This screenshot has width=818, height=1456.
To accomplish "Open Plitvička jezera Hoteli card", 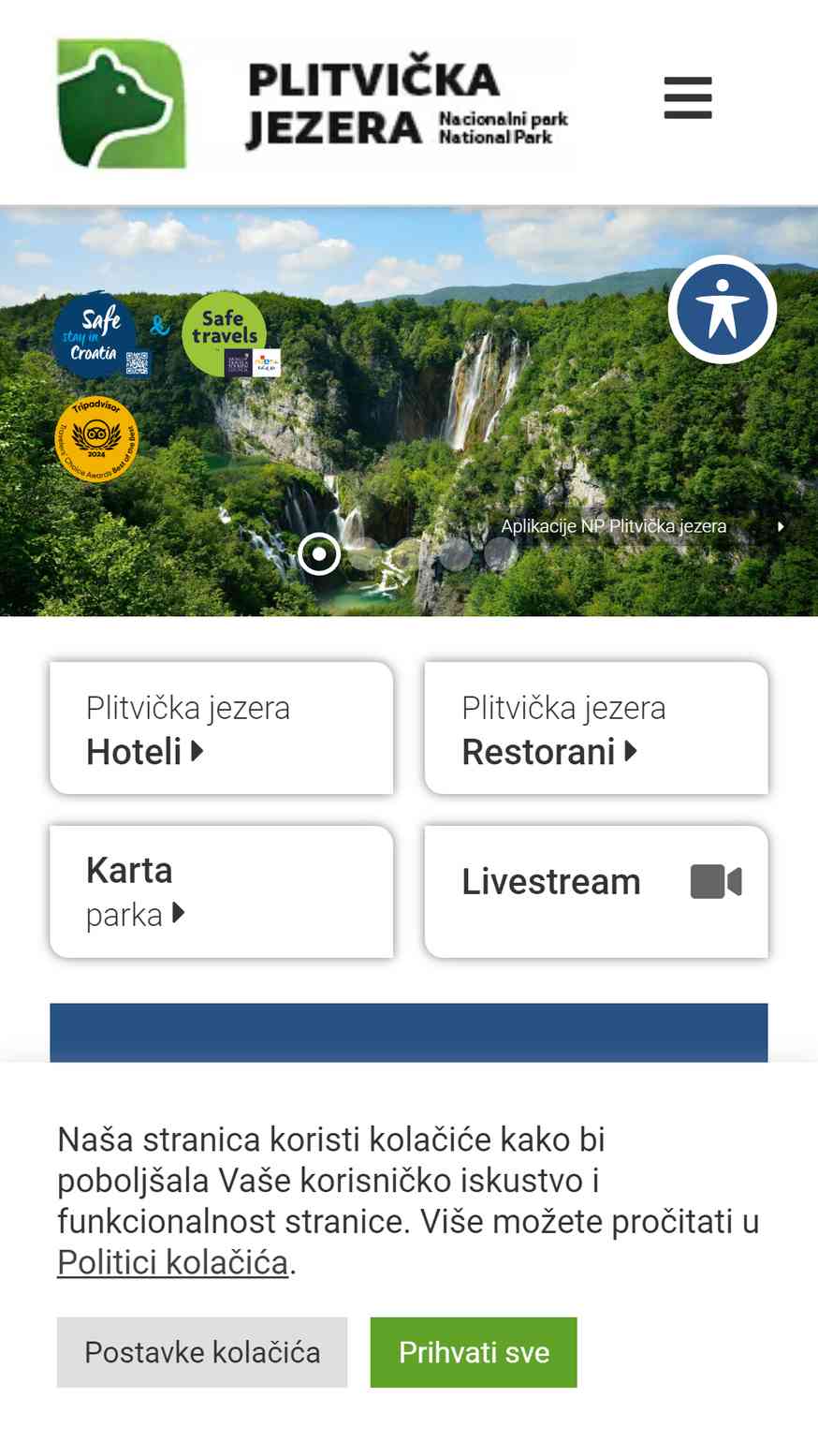I will pyautogui.click(x=222, y=728).
